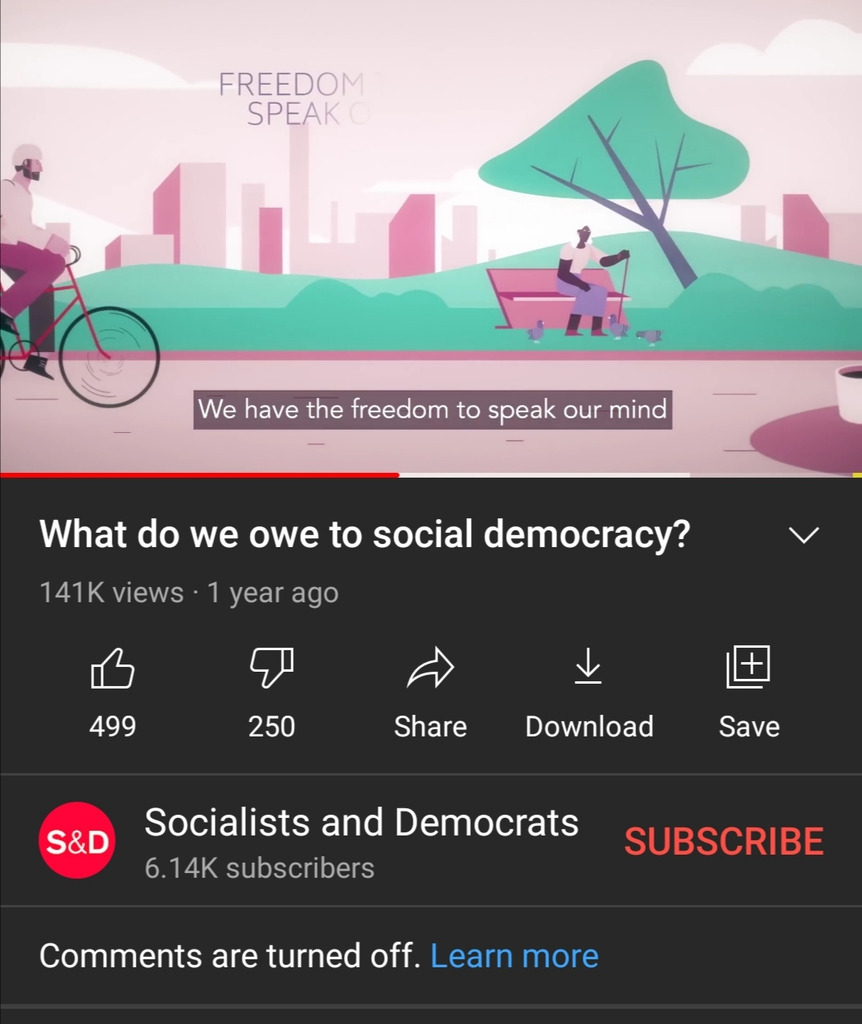Like the social democracy video
Image resolution: width=862 pixels, height=1024 pixels.
[112, 668]
